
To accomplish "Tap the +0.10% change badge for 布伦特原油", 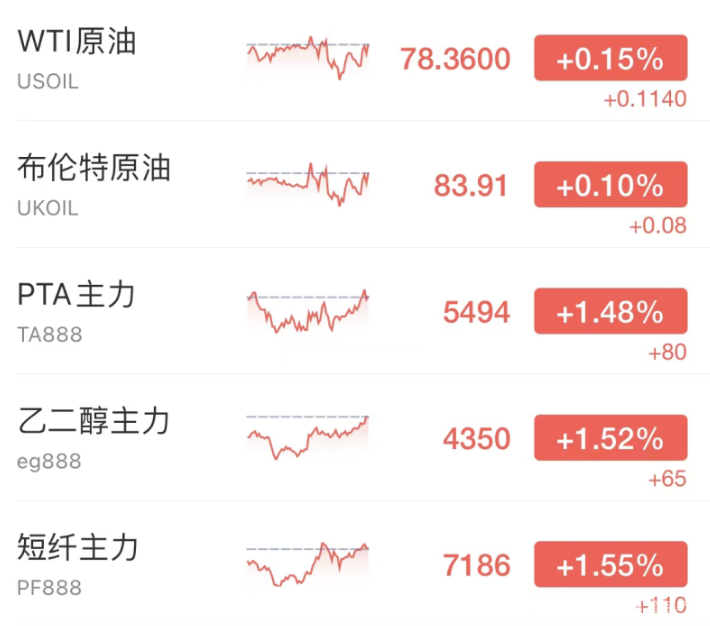I will [x=610, y=185].
